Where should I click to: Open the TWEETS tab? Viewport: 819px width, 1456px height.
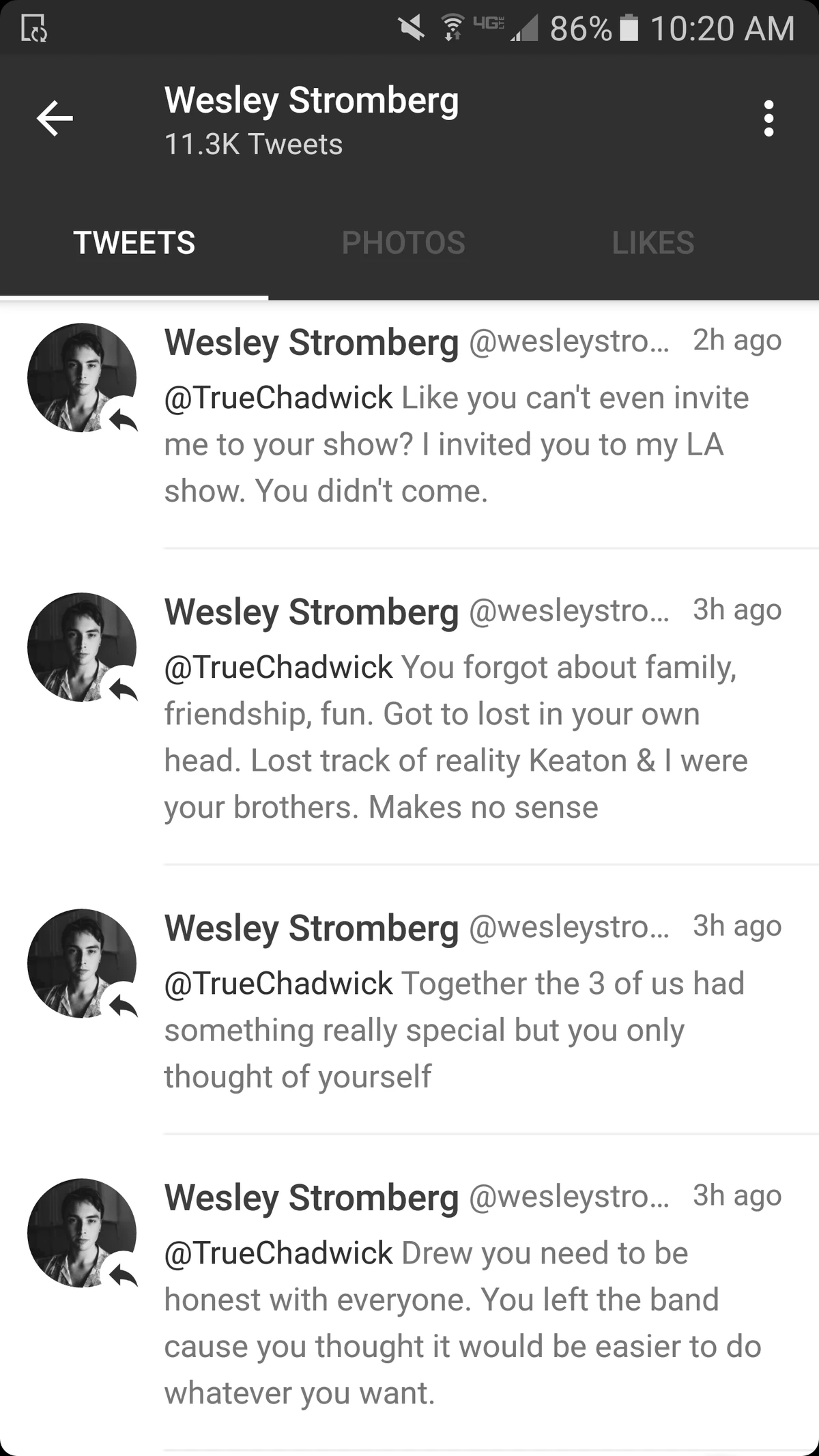tap(134, 243)
